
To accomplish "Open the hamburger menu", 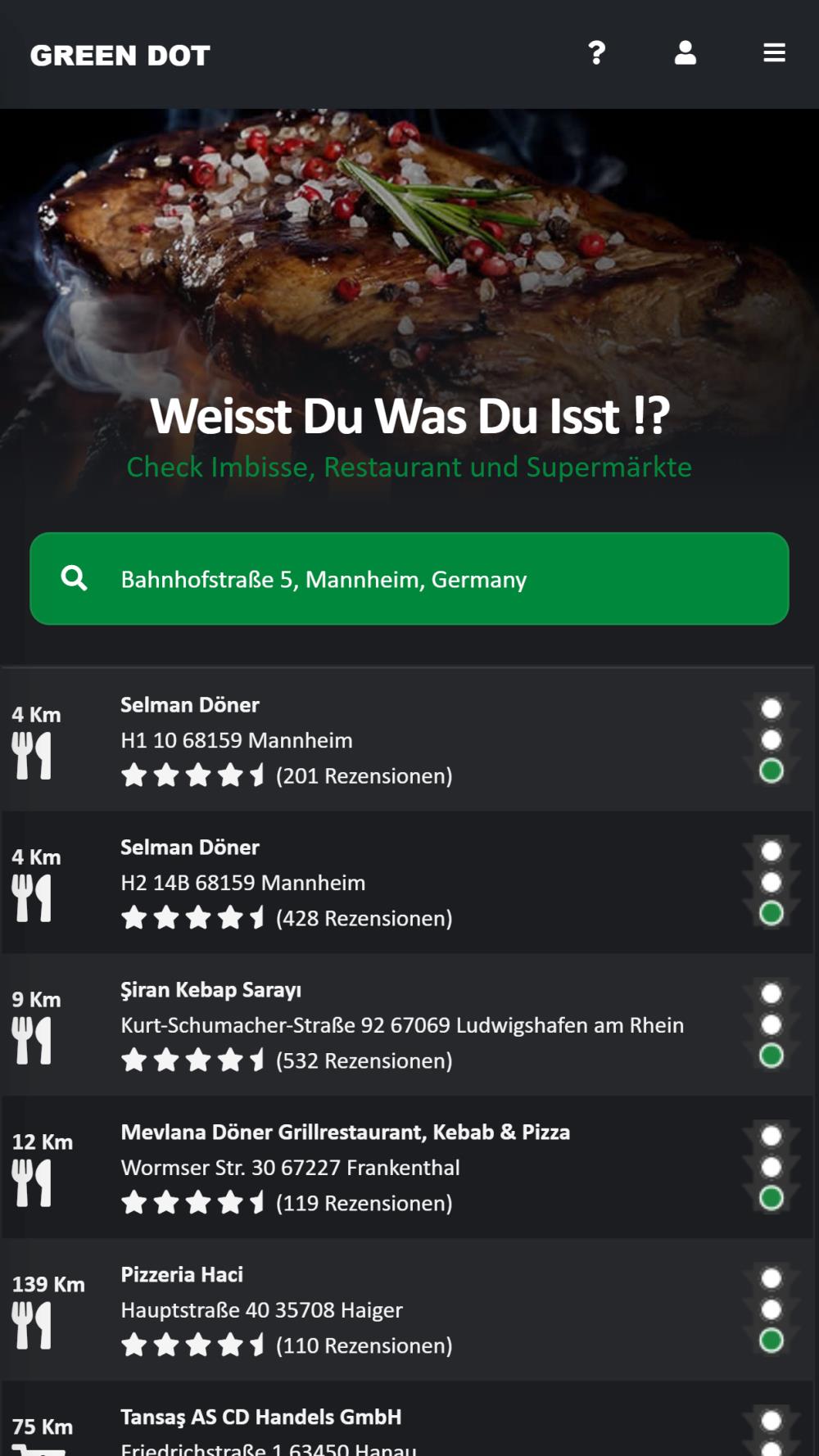I will tap(774, 54).
